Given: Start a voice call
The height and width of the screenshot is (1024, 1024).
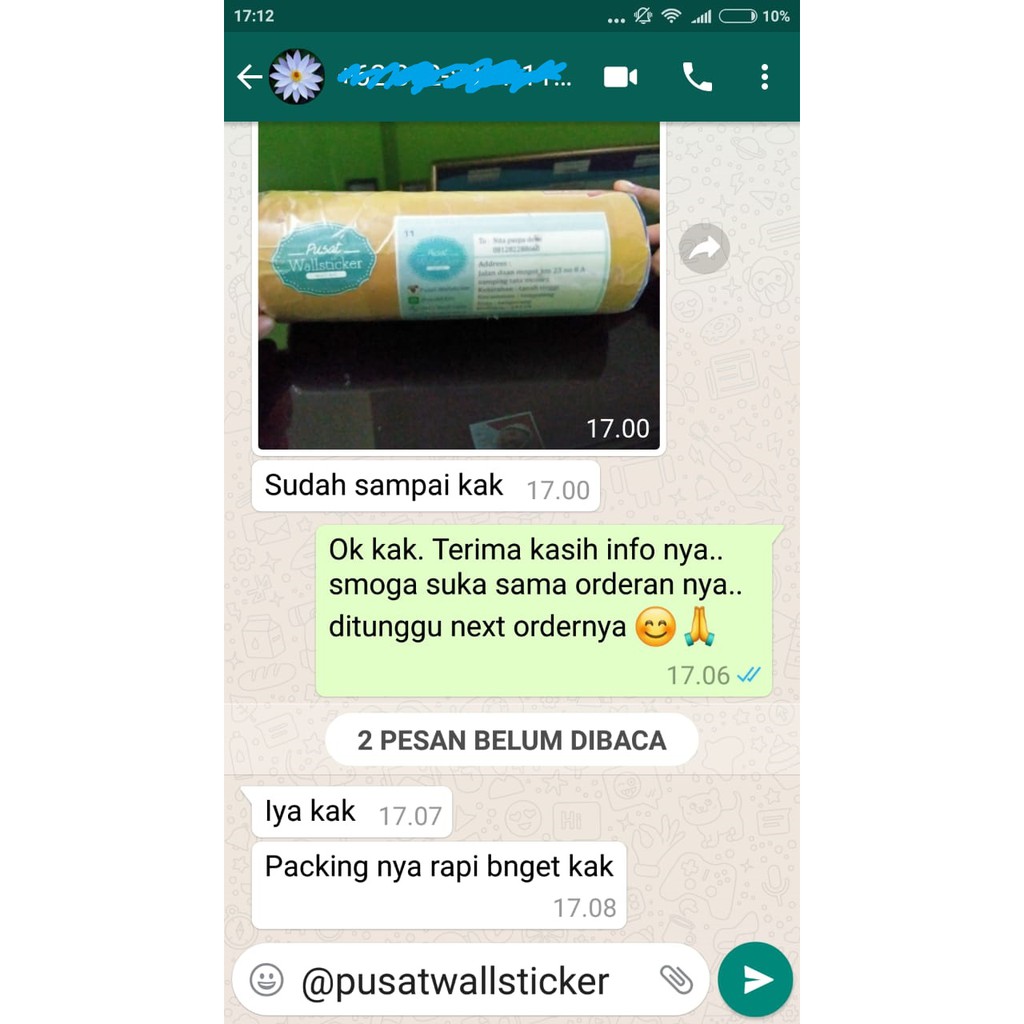Looking at the screenshot, I should click(x=696, y=77).
